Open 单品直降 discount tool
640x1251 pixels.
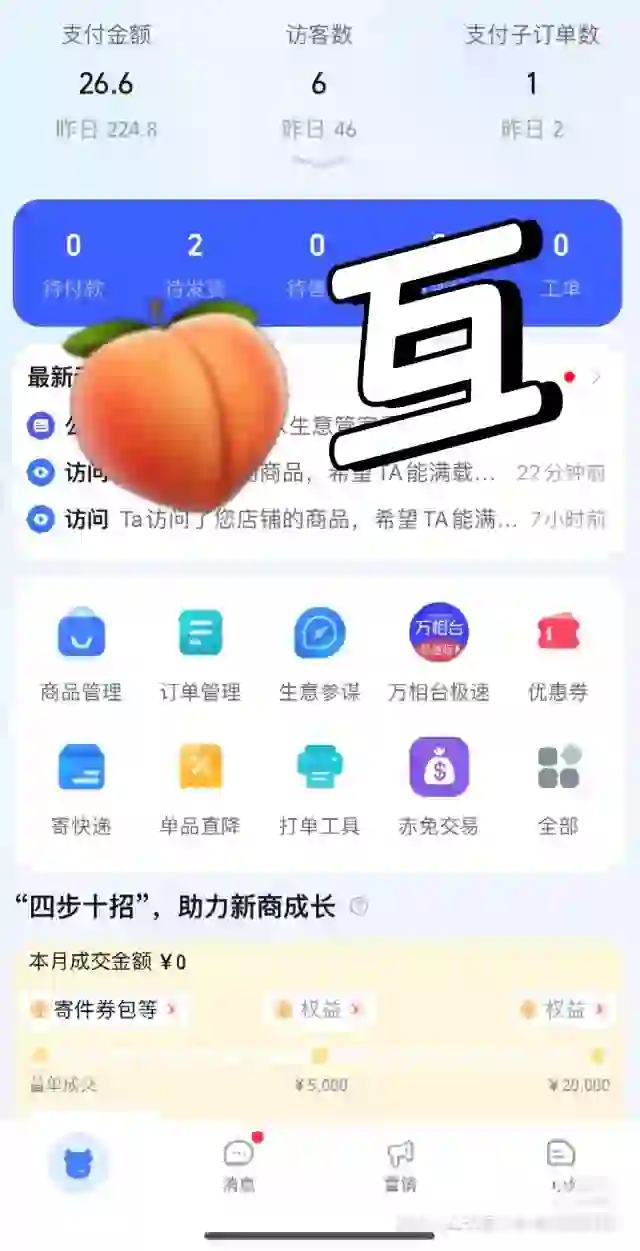pyautogui.click(x=200, y=786)
